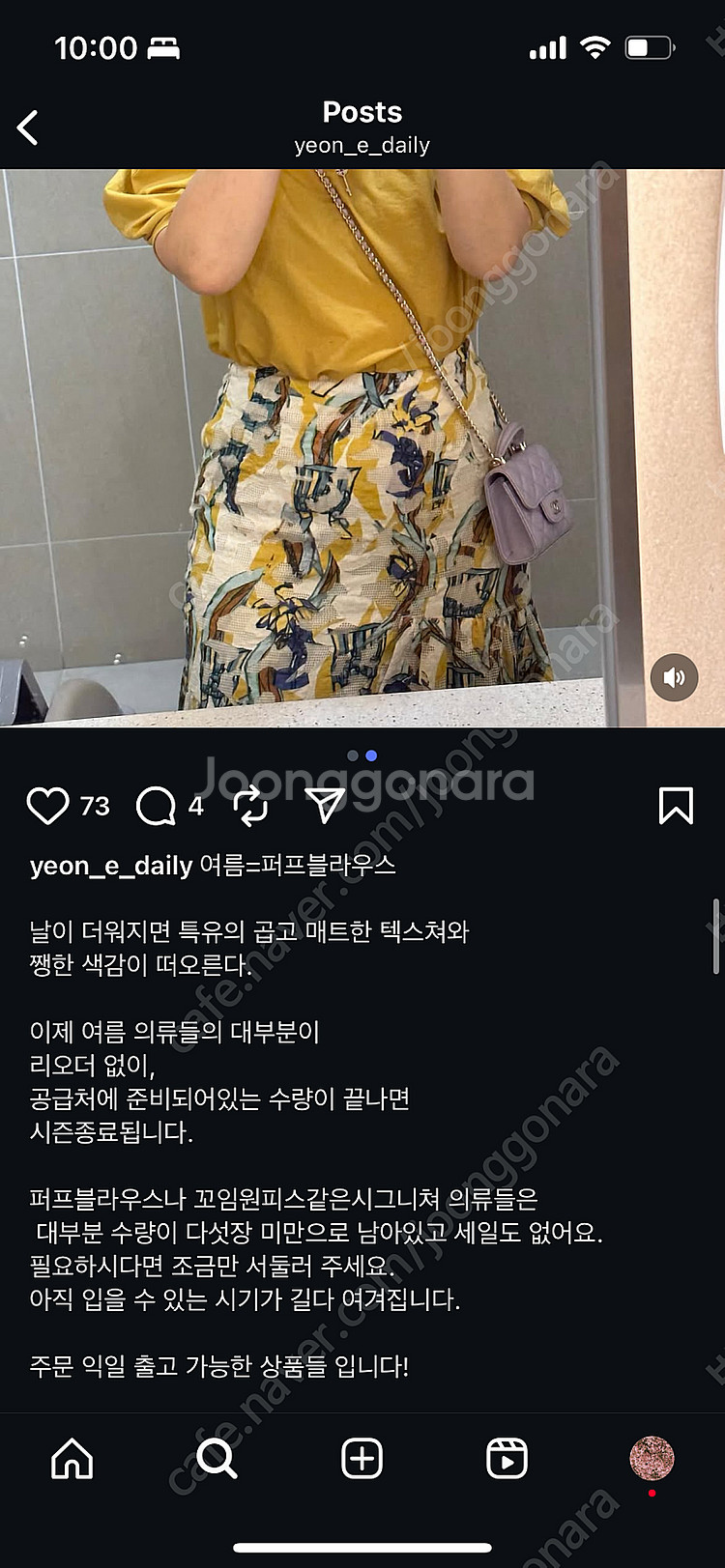
Task: Open the yeon_e_daily profile from the caption
Action: [111, 865]
